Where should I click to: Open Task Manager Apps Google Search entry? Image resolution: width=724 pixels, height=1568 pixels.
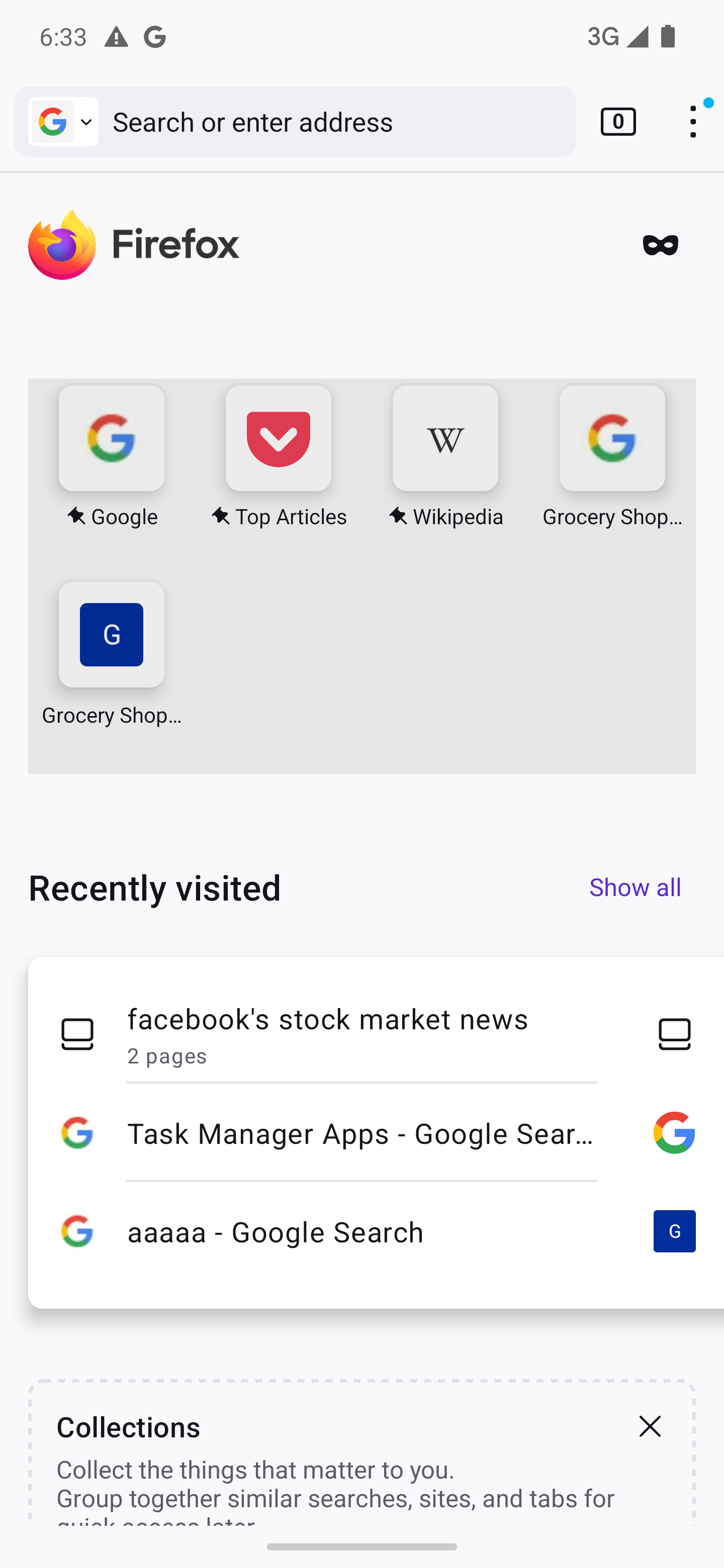[329, 1133]
